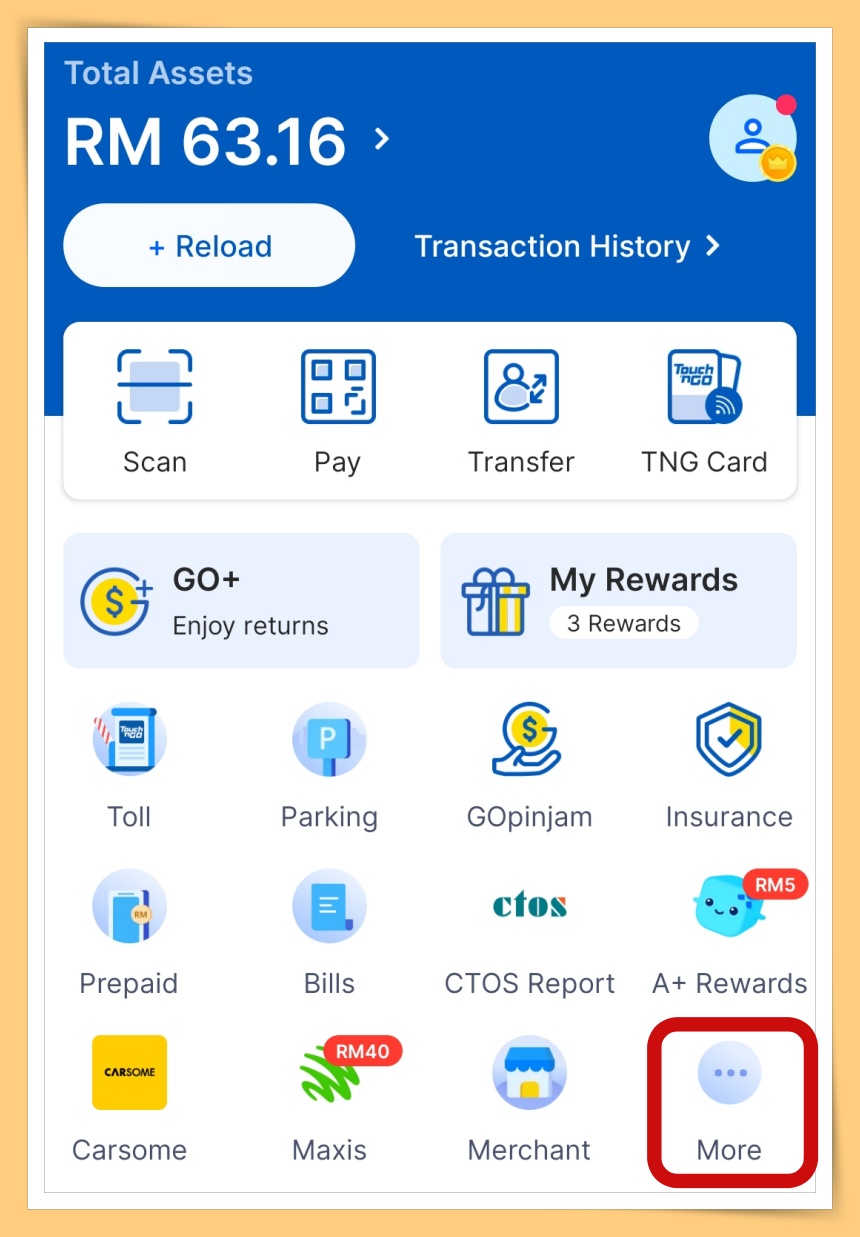860x1237 pixels.
Task: Open Prepaid top-up
Action: tap(129, 932)
